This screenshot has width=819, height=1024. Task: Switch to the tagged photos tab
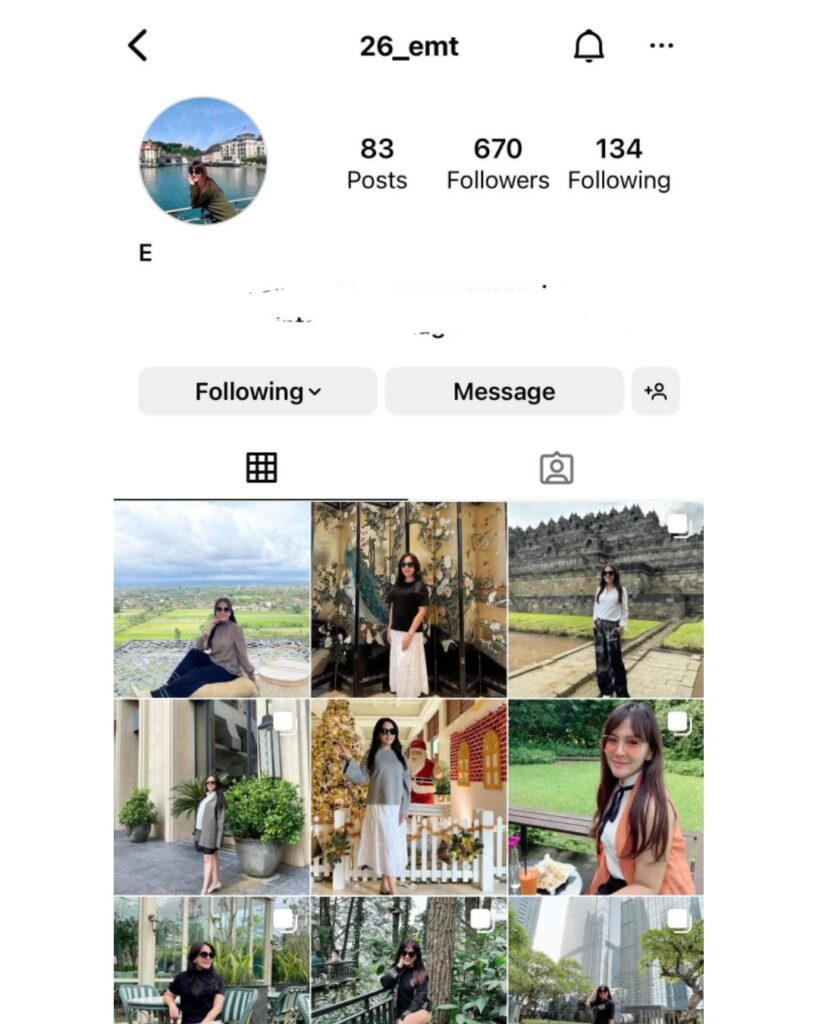[x=556, y=468]
